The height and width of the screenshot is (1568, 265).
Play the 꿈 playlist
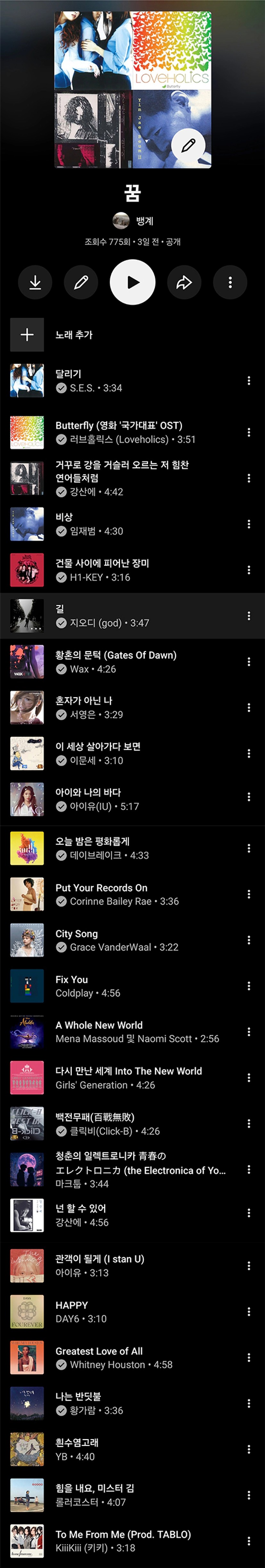tap(132, 282)
